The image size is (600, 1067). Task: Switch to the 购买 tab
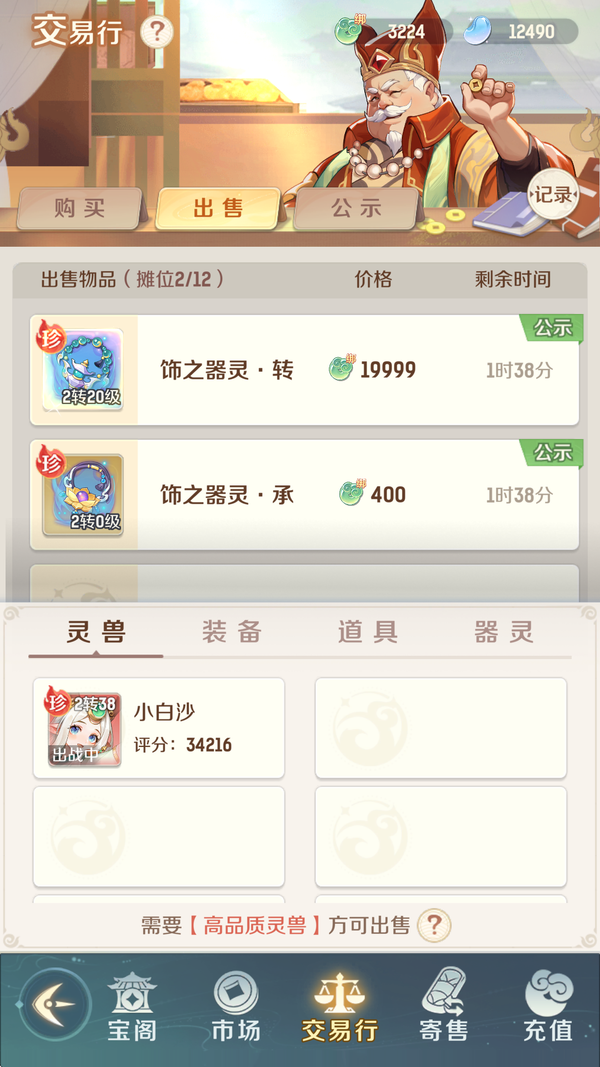(80, 208)
